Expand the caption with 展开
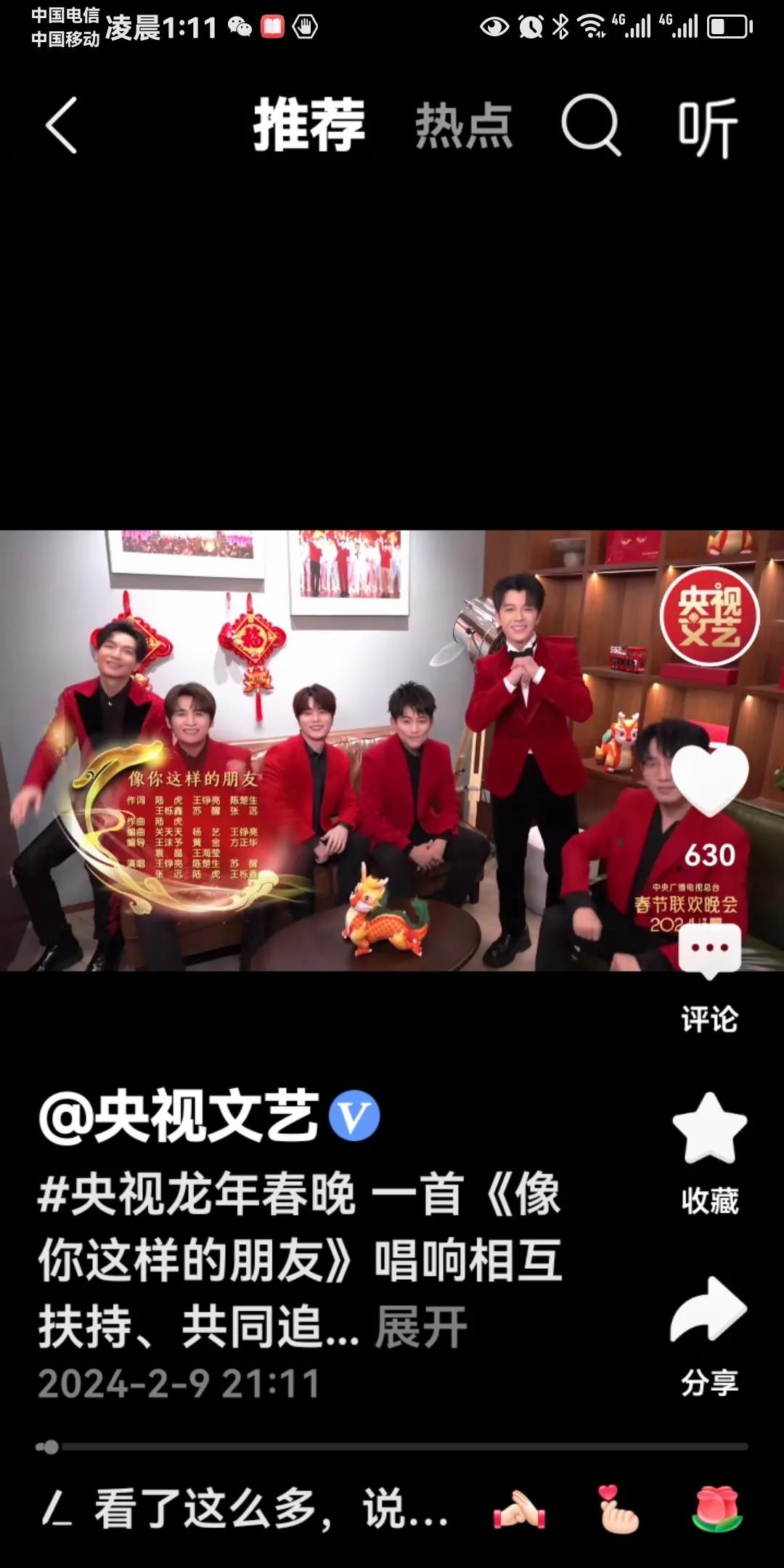The image size is (784, 1568). 421,1327
